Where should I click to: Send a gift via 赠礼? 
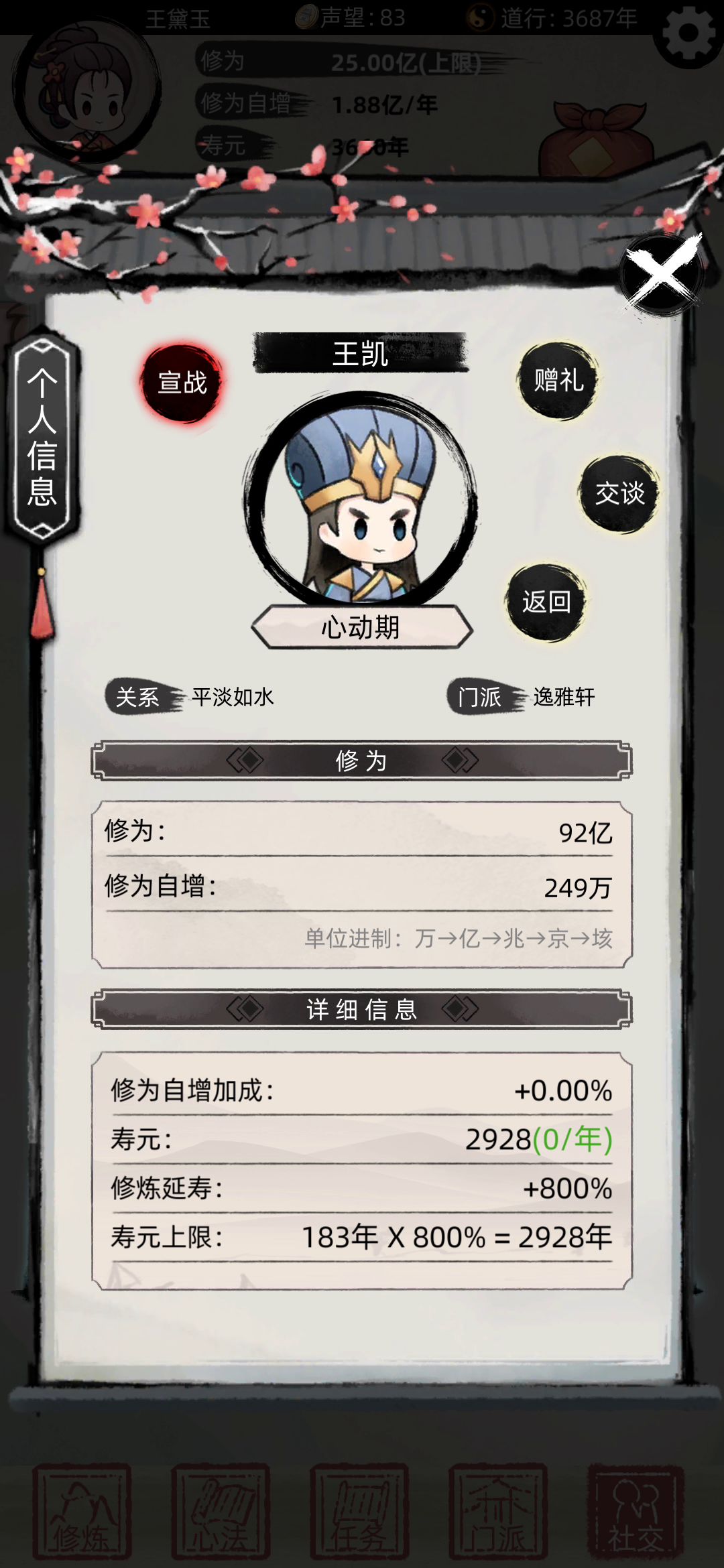tap(558, 381)
